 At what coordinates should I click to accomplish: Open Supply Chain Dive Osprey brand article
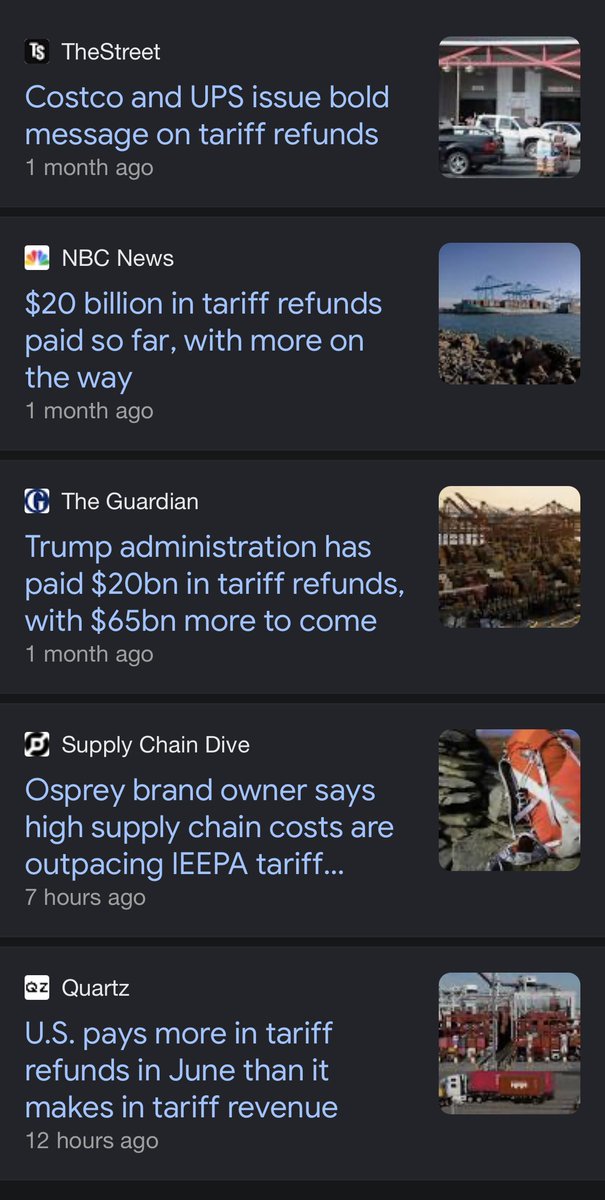click(x=209, y=826)
